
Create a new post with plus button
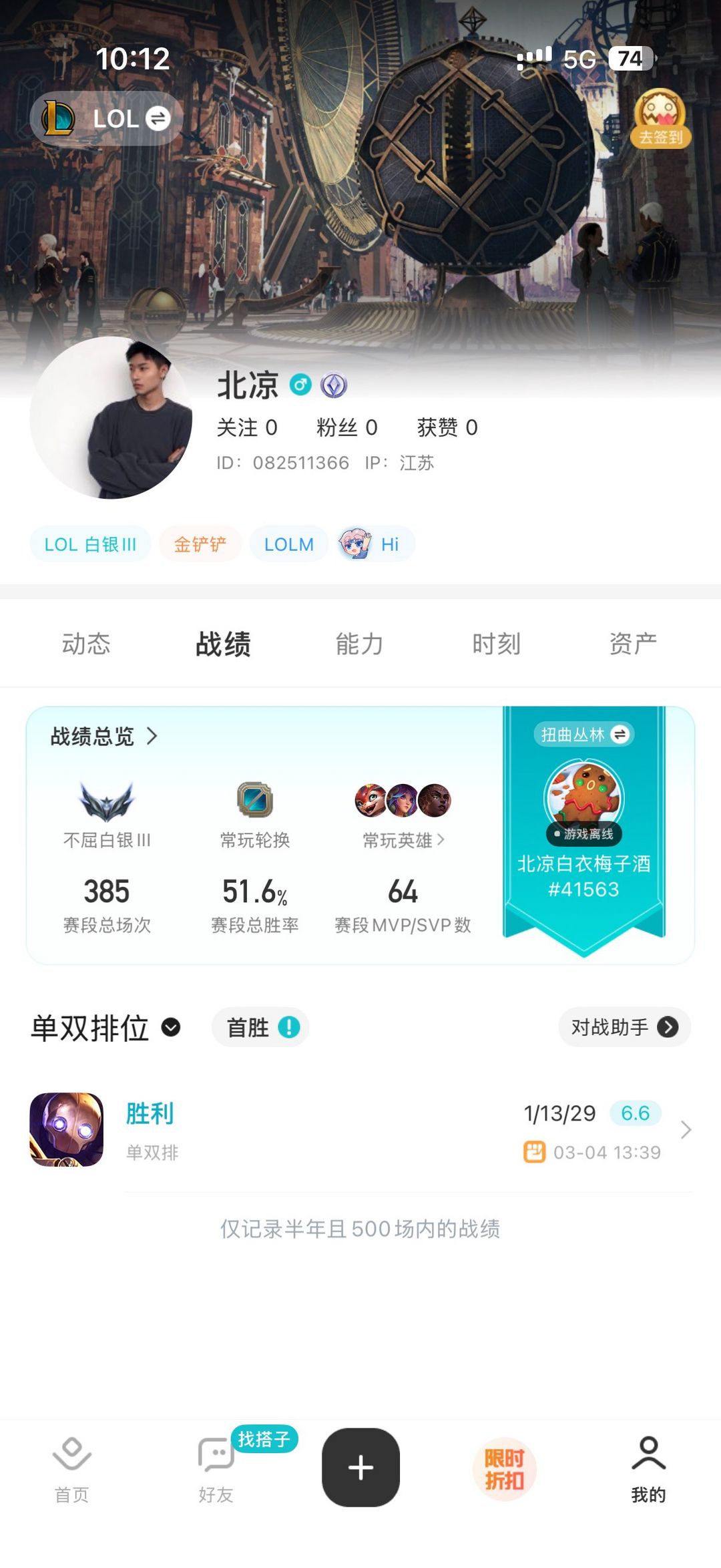360,1467
